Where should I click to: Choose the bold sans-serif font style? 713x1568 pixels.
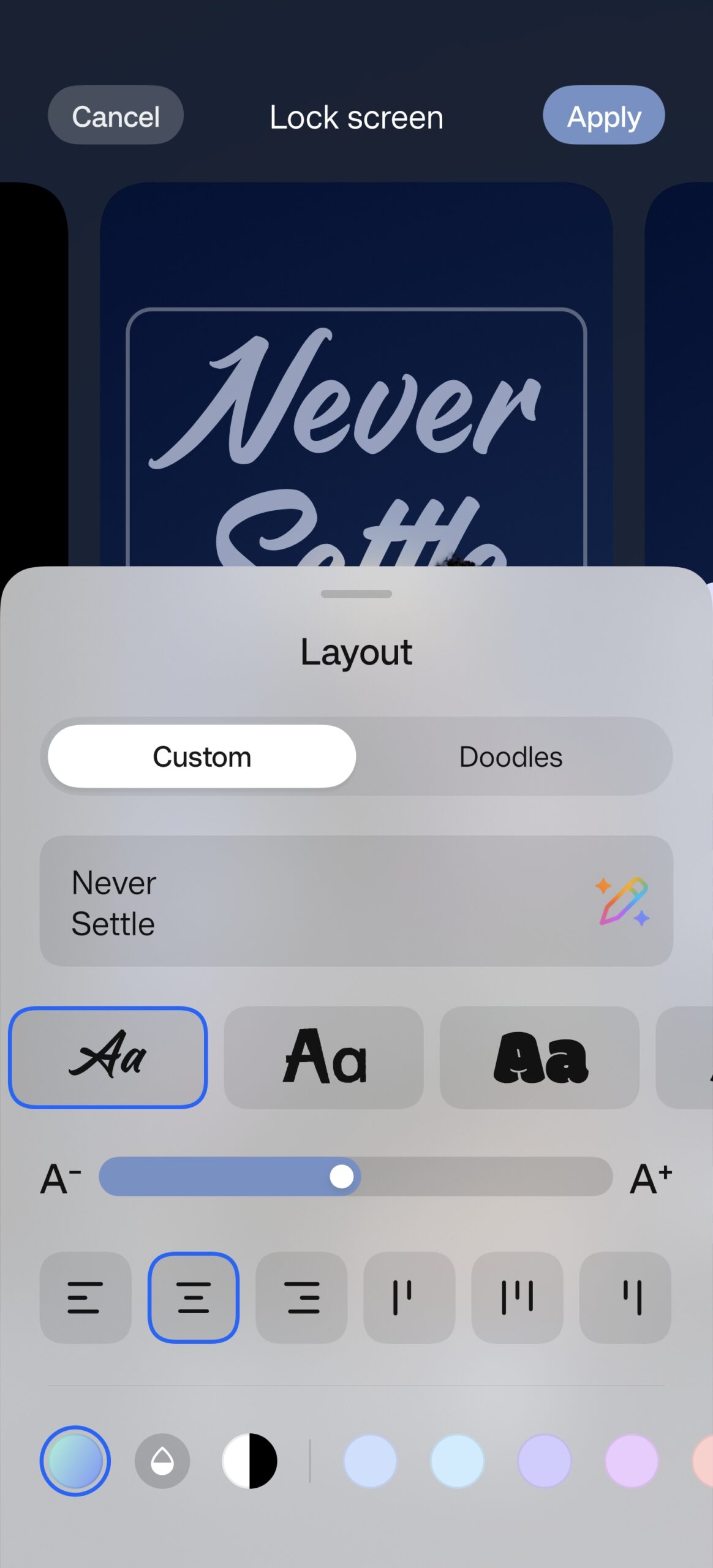[323, 1057]
